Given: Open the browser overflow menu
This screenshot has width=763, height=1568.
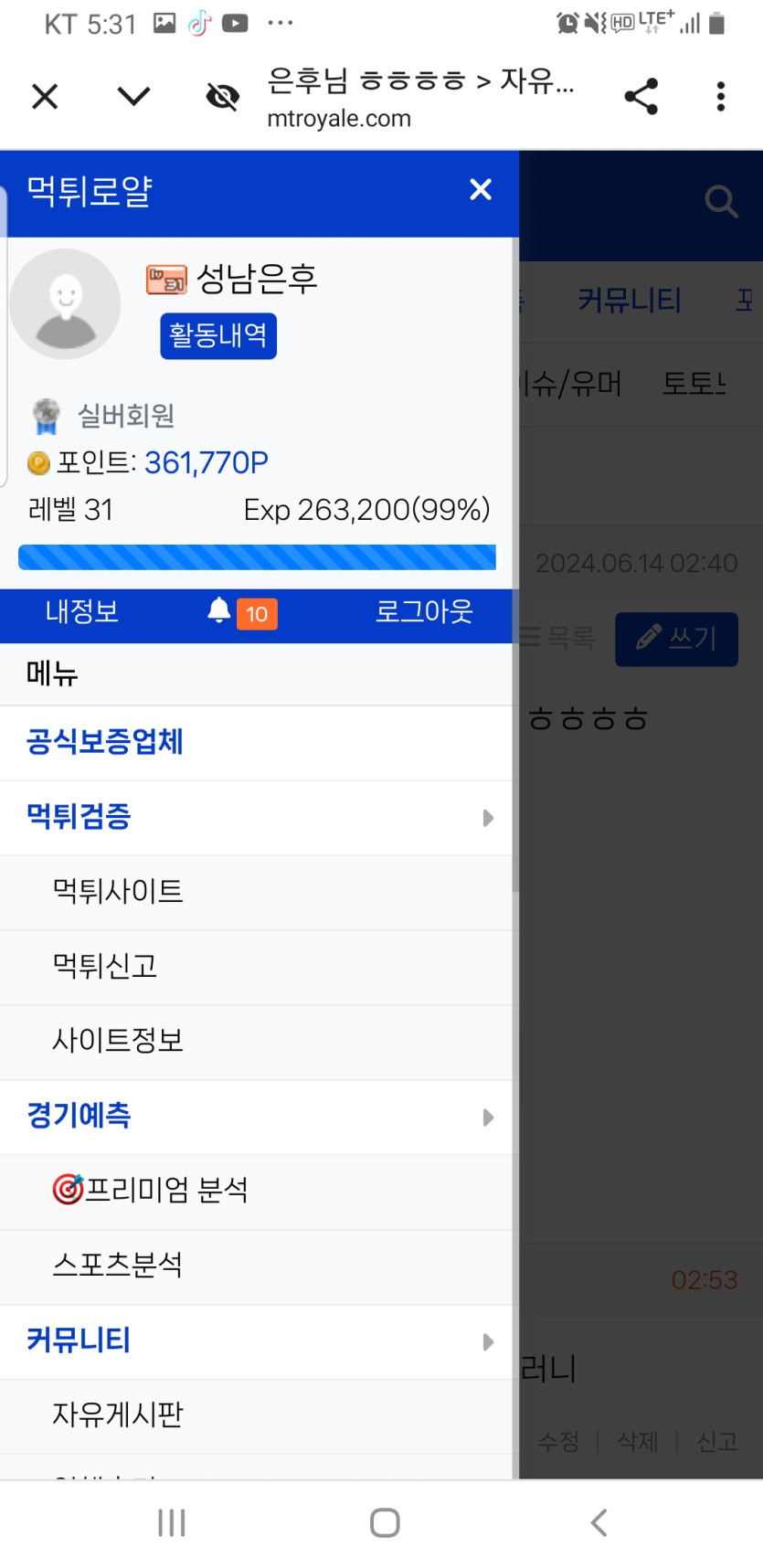Looking at the screenshot, I should coord(721,96).
